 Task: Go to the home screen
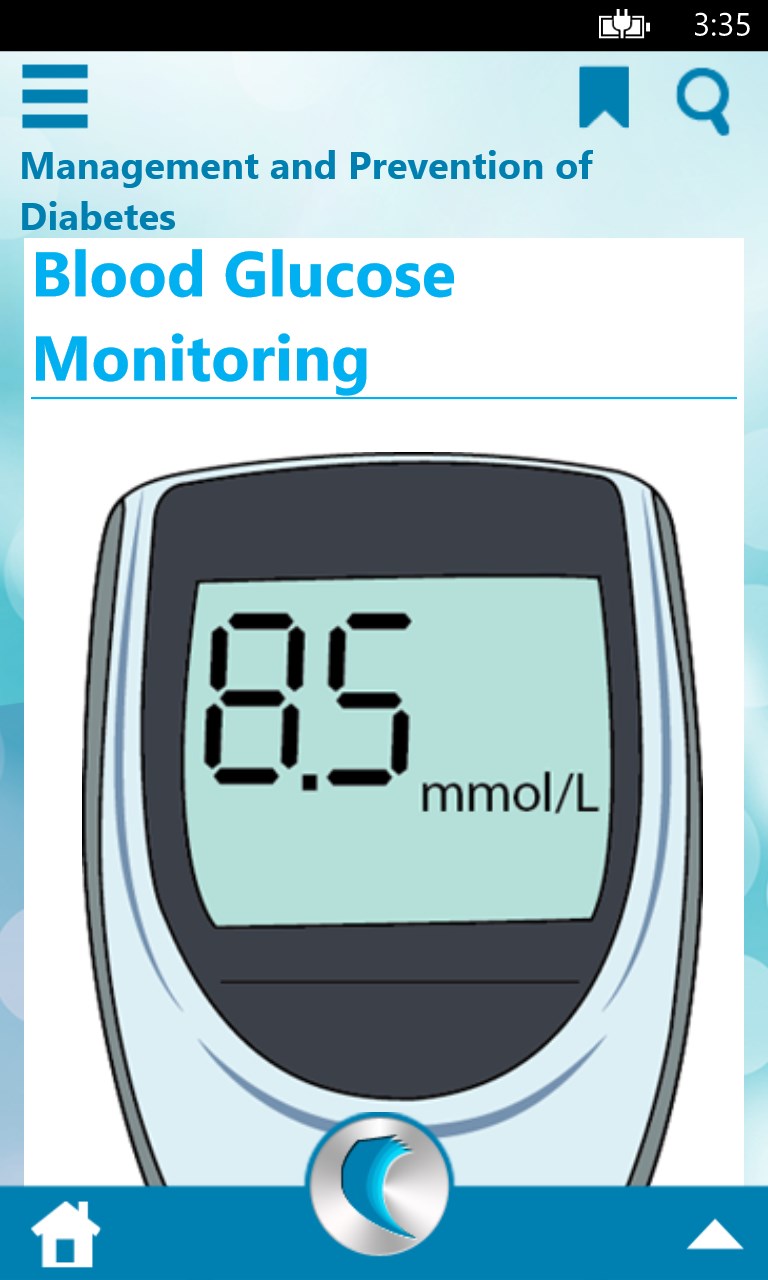65,1233
